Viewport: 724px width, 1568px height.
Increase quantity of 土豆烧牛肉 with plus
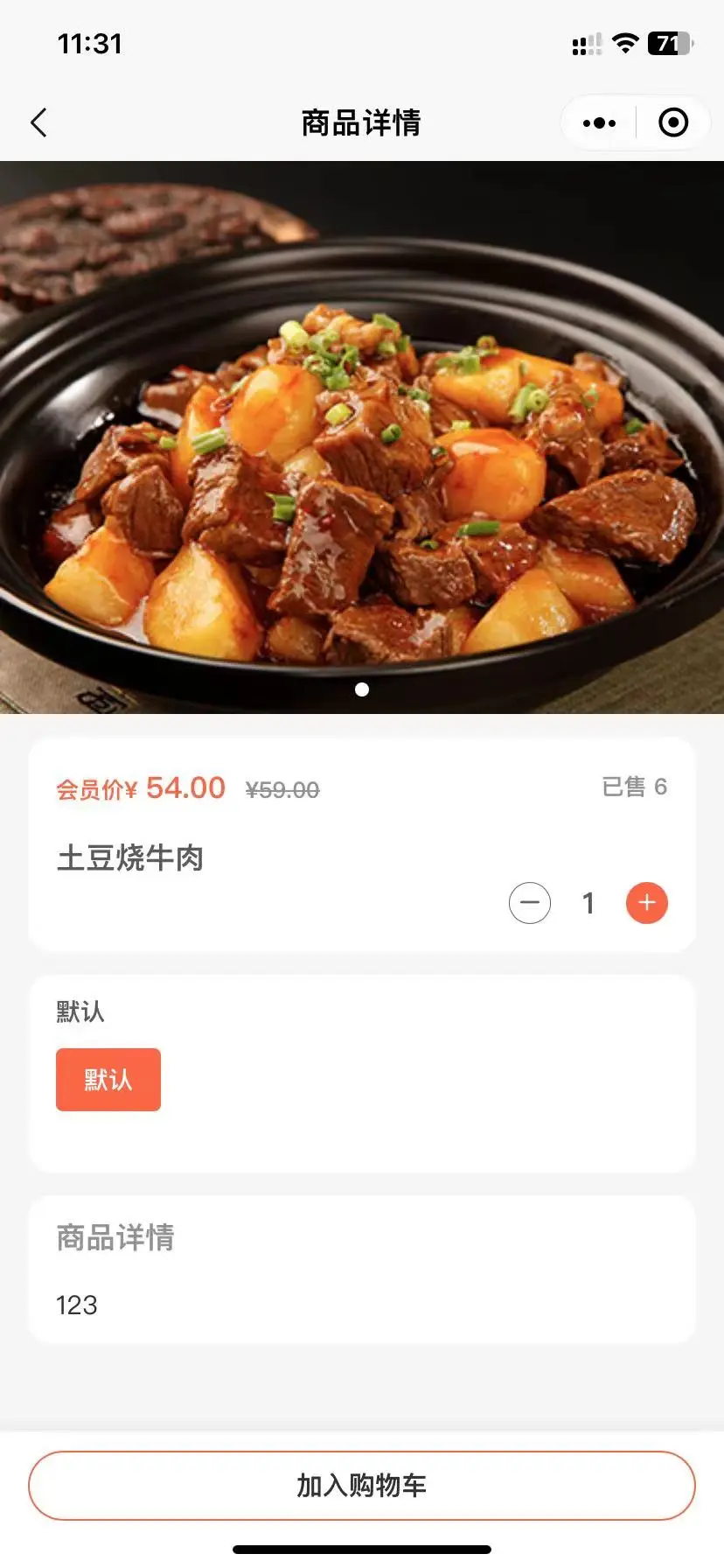647,903
